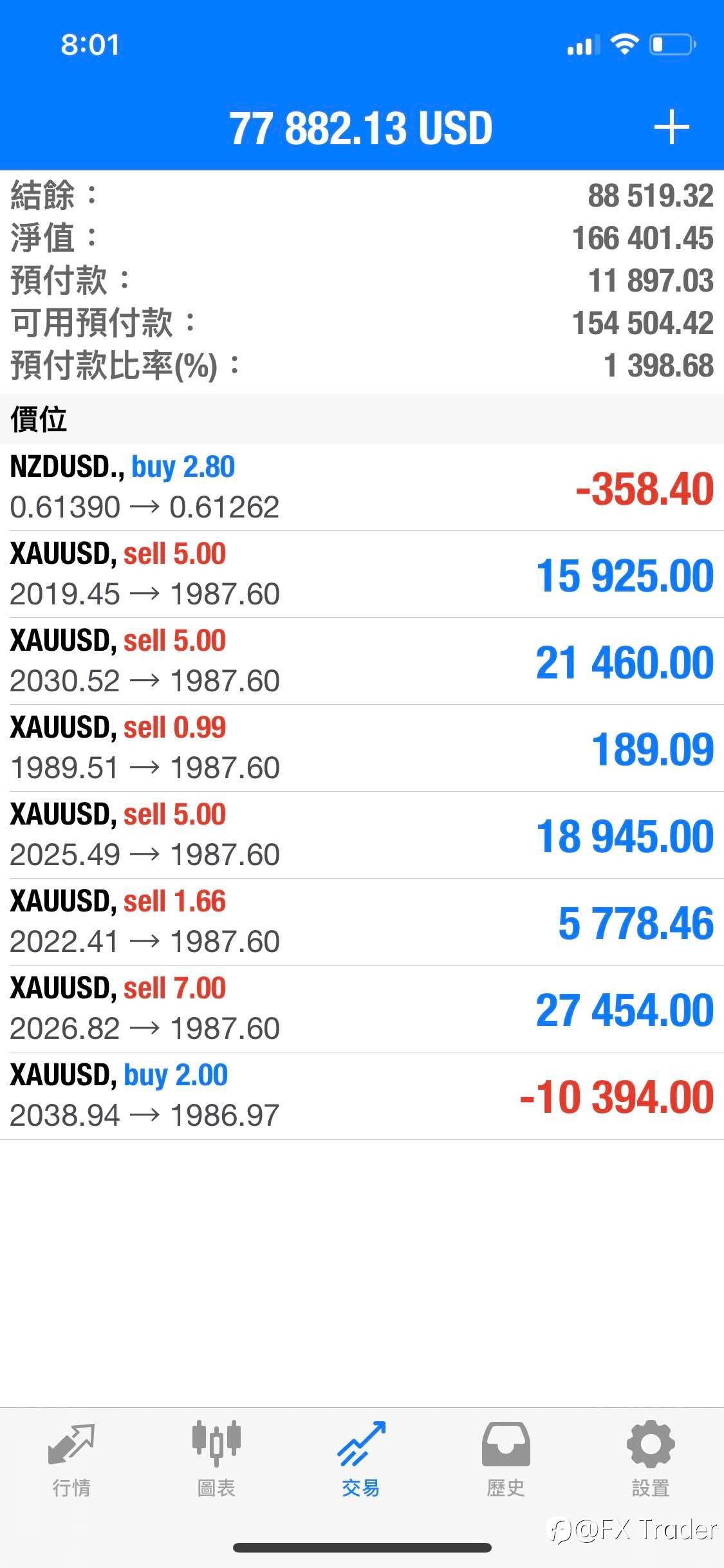Go to the 歷史 history tab
724x1568 pixels.
(506, 1460)
